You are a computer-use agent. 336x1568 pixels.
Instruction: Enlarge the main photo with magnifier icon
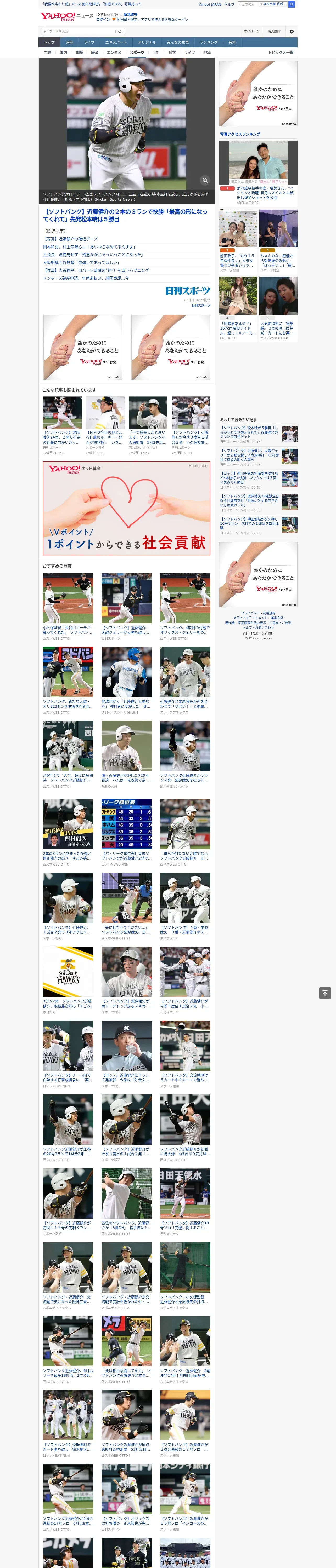205,180
